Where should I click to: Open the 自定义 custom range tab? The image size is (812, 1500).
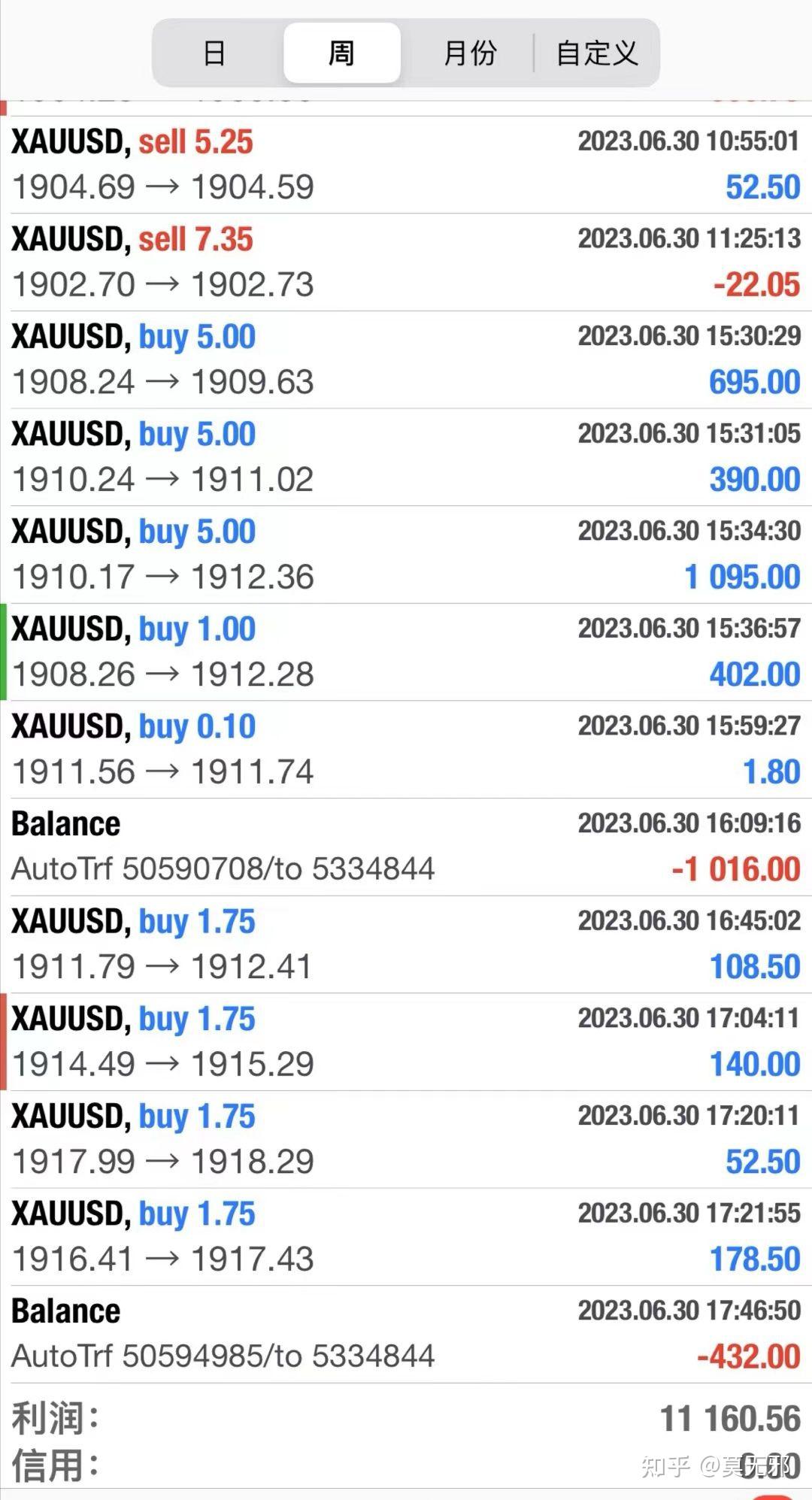click(596, 53)
